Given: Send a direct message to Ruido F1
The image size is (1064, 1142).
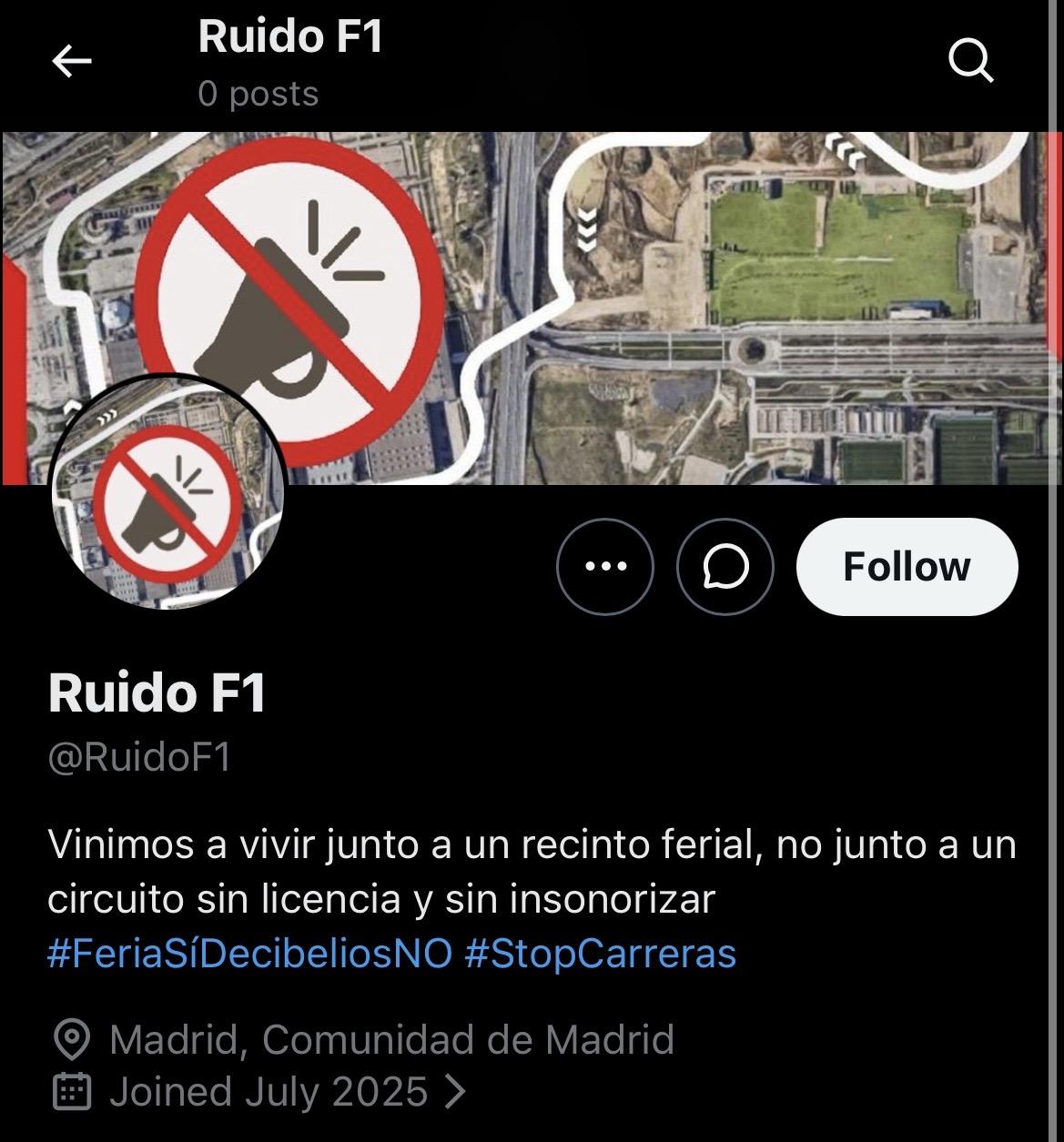Looking at the screenshot, I should click(725, 566).
